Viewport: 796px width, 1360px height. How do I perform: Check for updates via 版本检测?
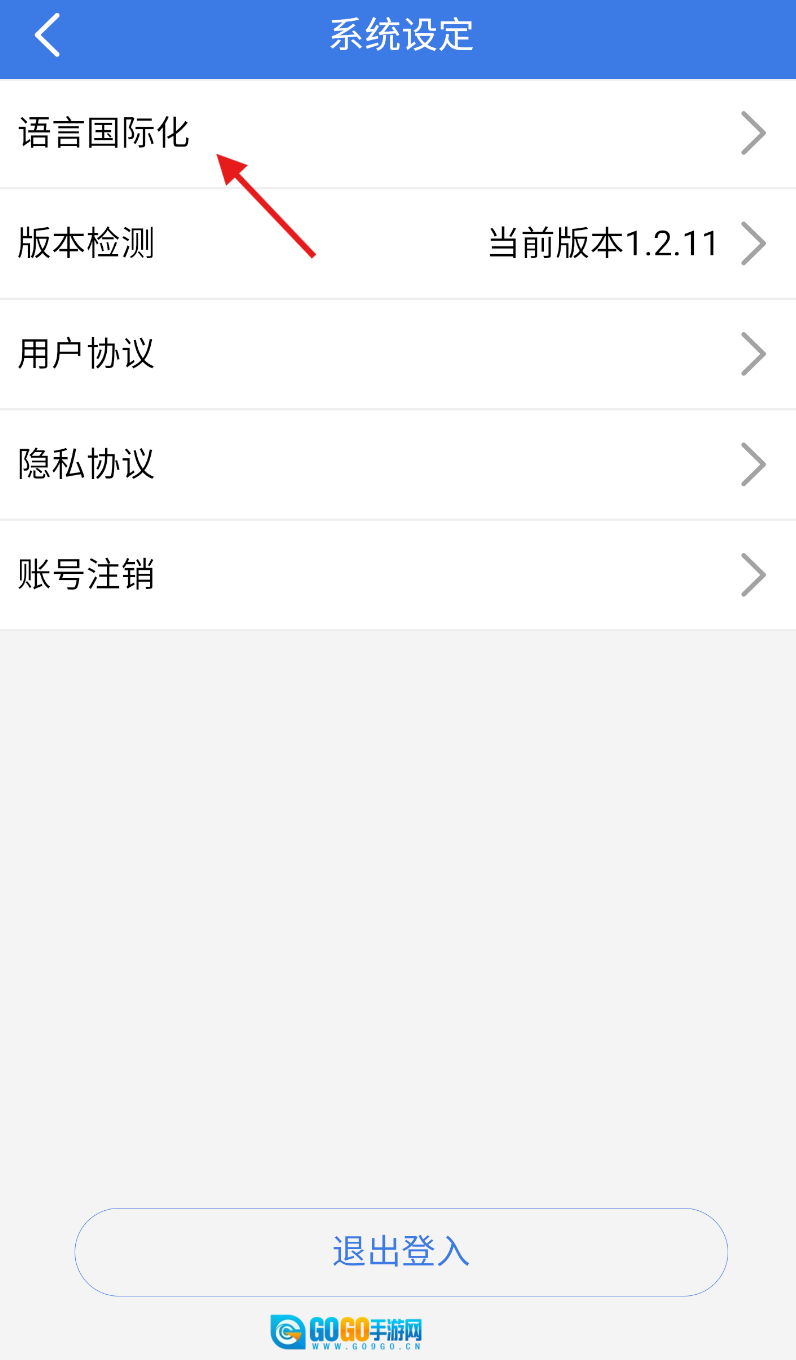(398, 243)
